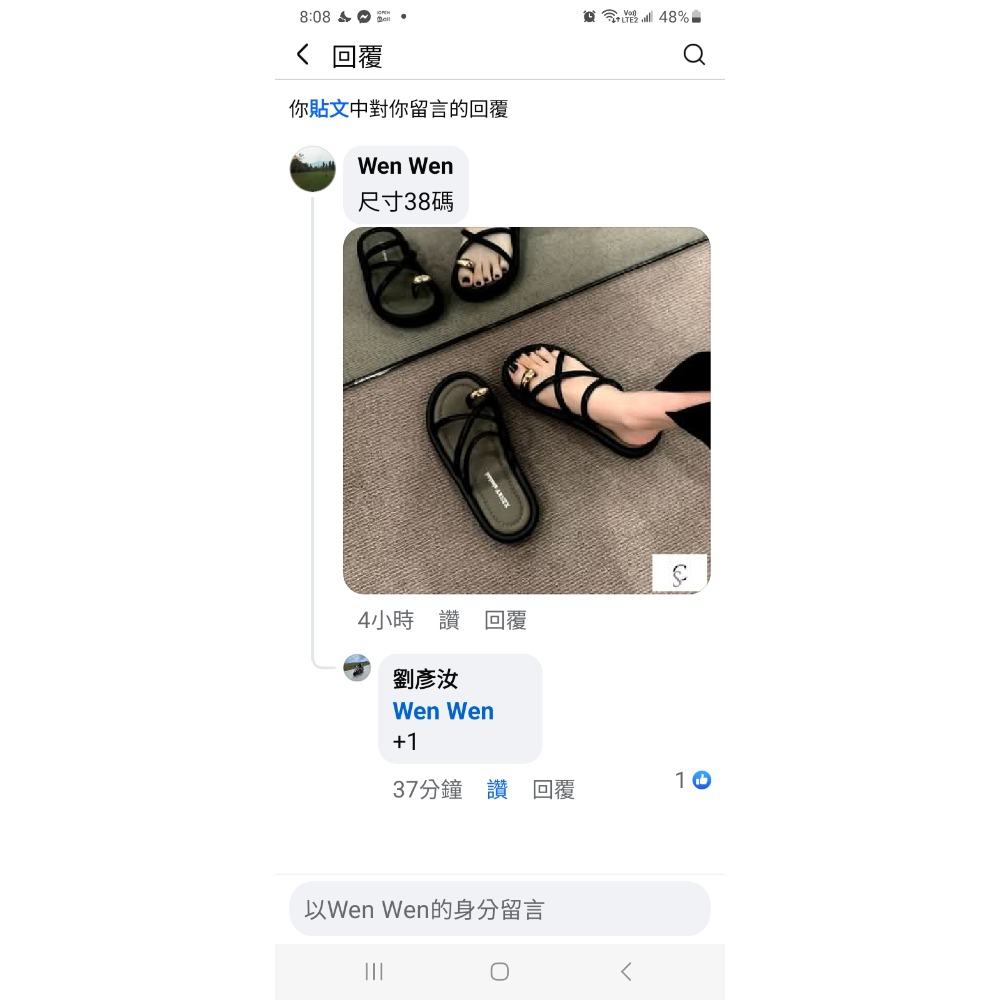This screenshot has width=1000, height=1000.
Task: Open the search magnifier icon
Action: [x=694, y=55]
